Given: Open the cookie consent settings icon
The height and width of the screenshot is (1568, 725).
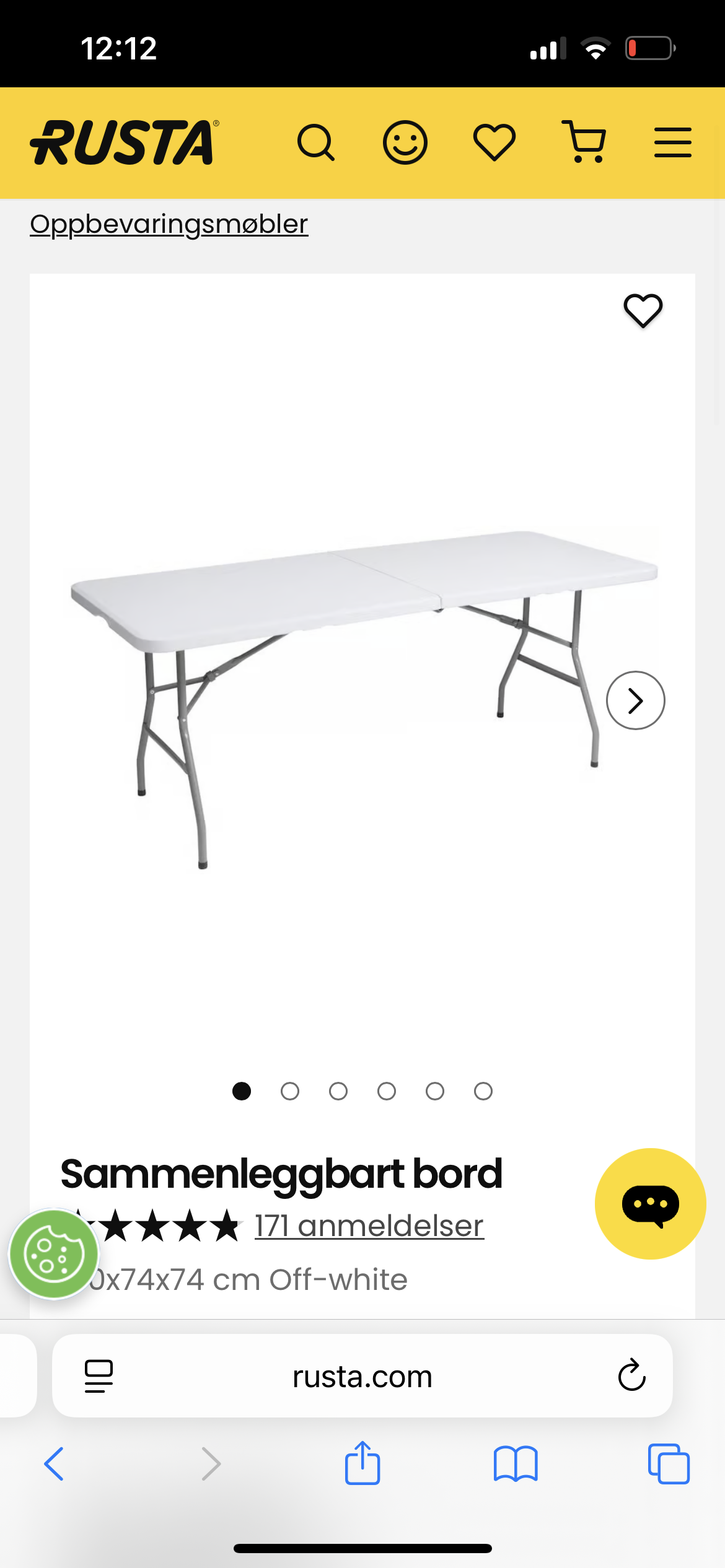Looking at the screenshot, I should 55,1253.
